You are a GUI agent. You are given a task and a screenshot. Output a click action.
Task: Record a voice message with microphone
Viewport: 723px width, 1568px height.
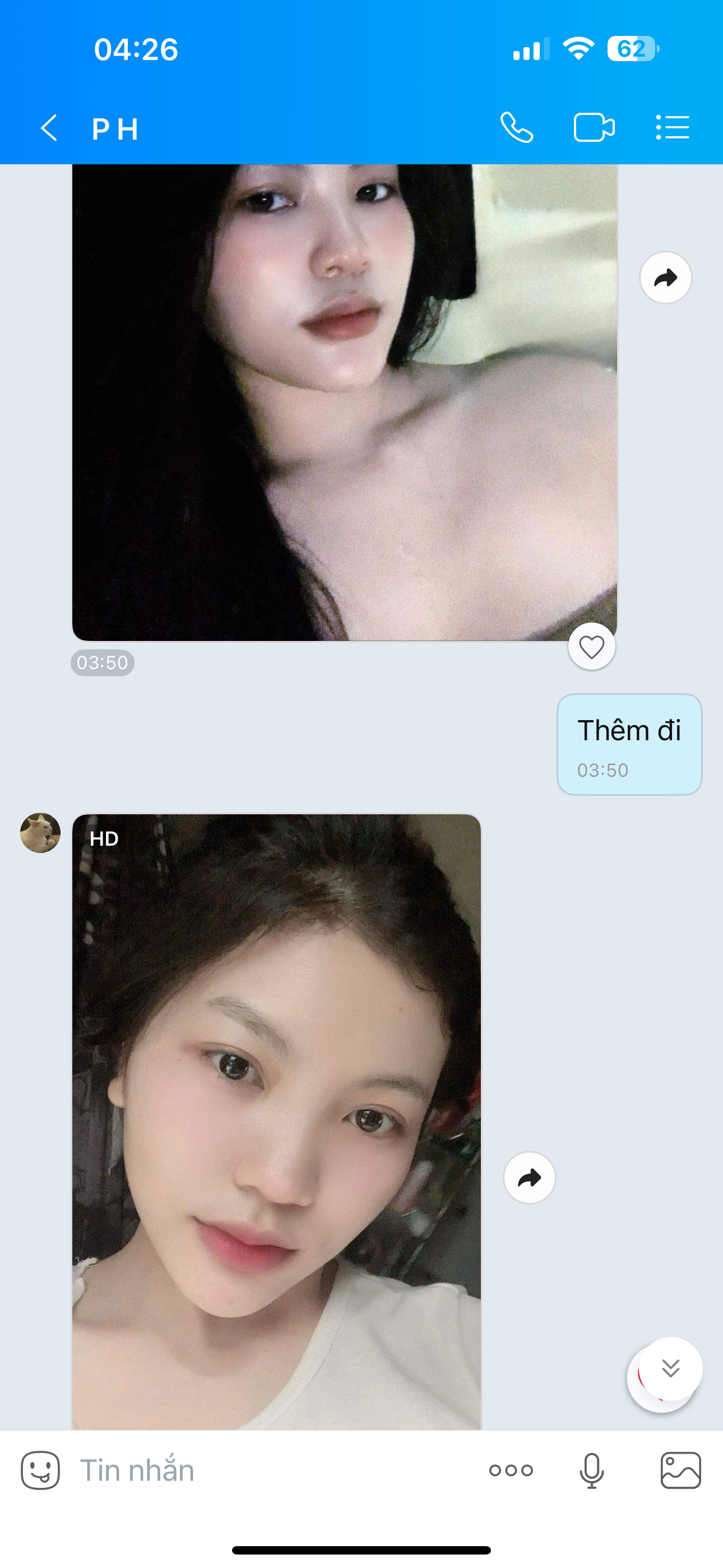pyautogui.click(x=591, y=1470)
